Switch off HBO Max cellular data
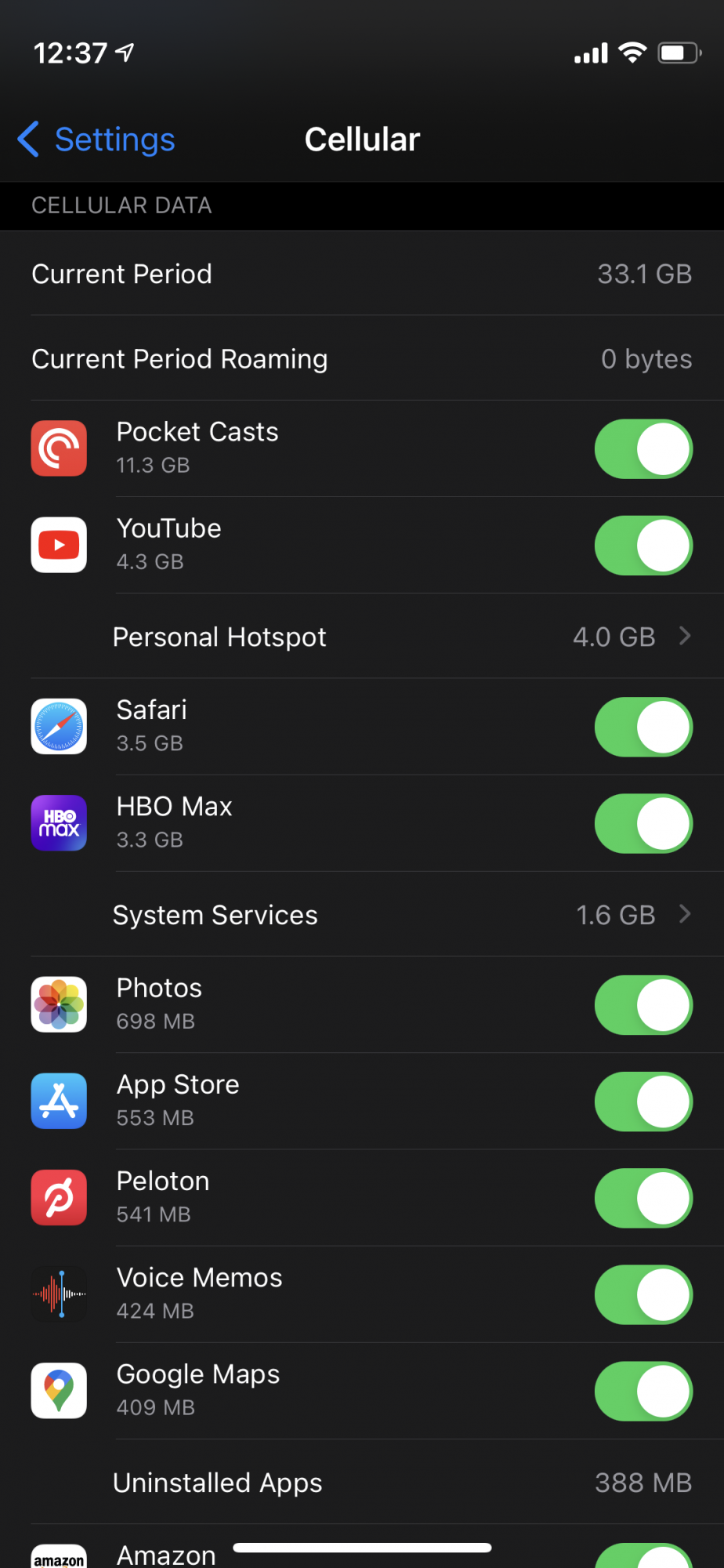The width and height of the screenshot is (724, 1568). [643, 824]
